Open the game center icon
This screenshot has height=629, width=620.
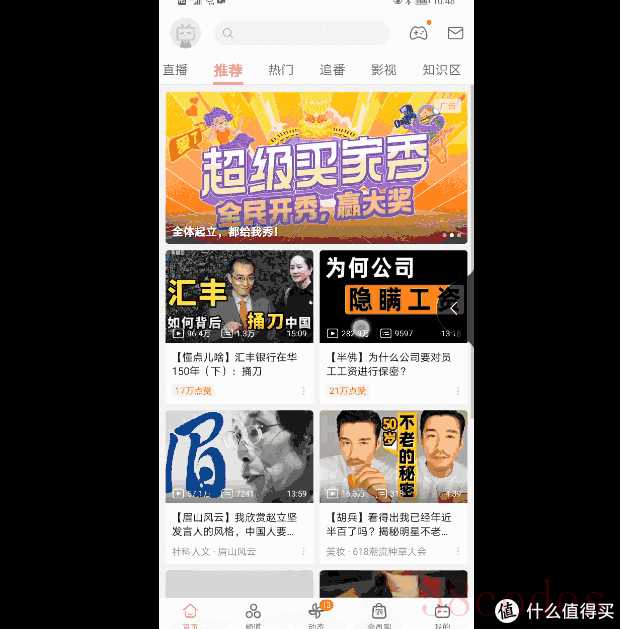point(419,33)
